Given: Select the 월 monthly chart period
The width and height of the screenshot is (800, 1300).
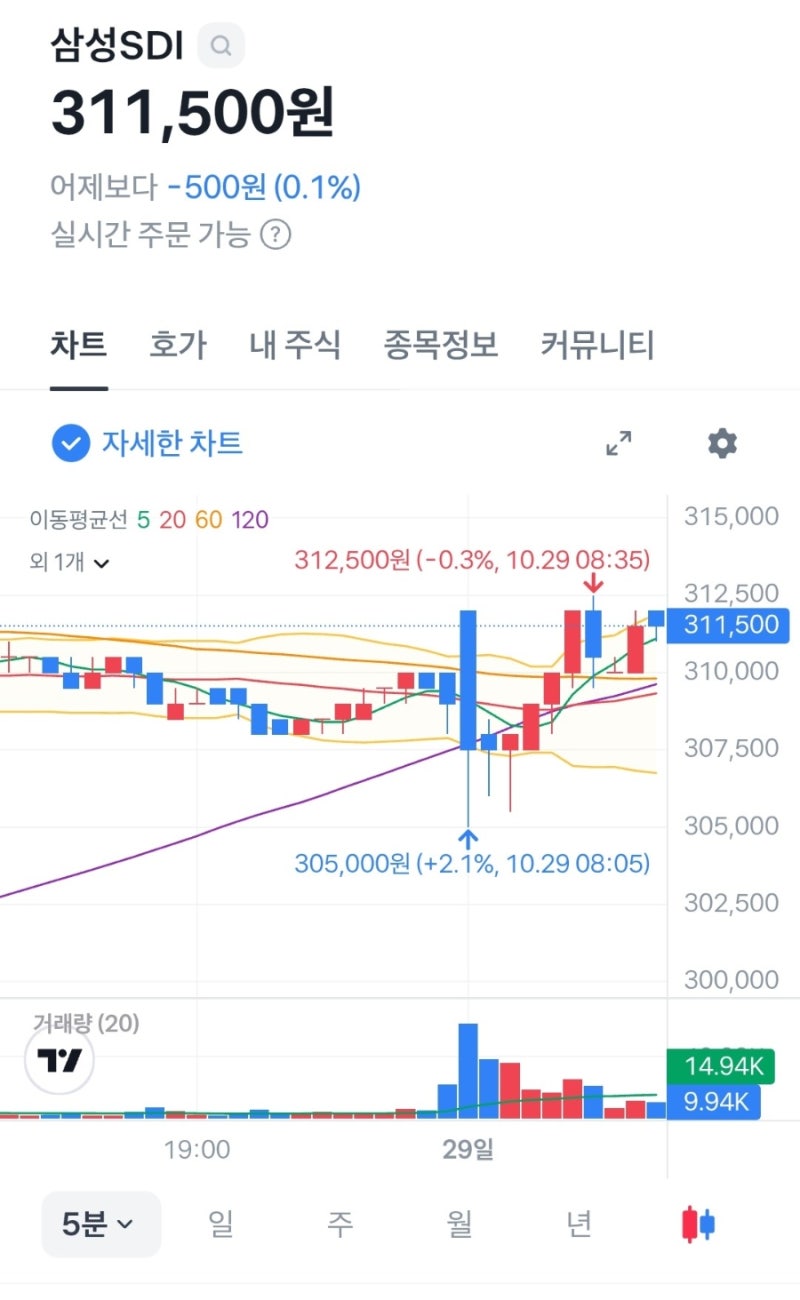Looking at the screenshot, I should pyautogui.click(x=459, y=1222).
